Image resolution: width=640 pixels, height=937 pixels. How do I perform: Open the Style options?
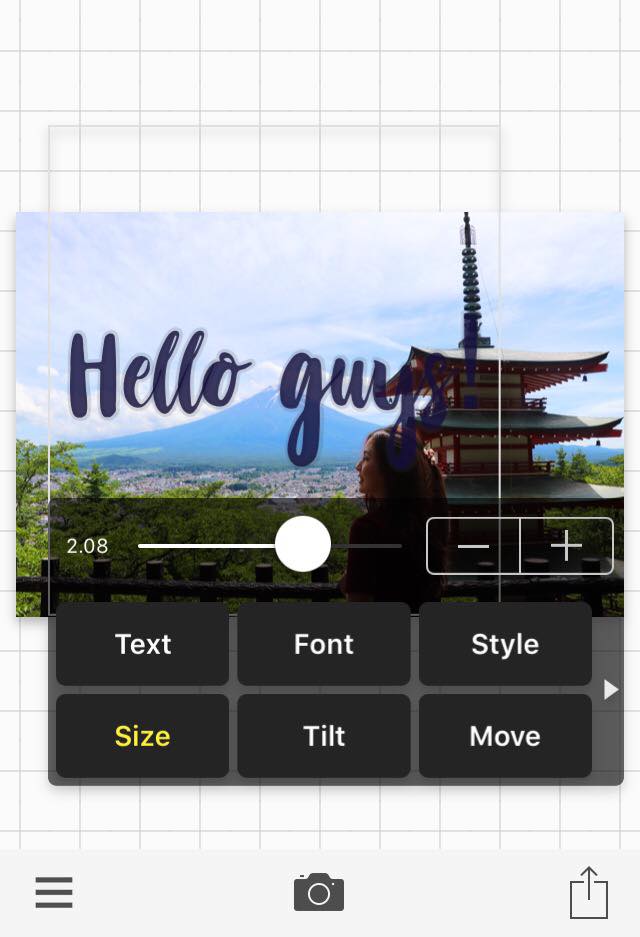tap(505, 644)
